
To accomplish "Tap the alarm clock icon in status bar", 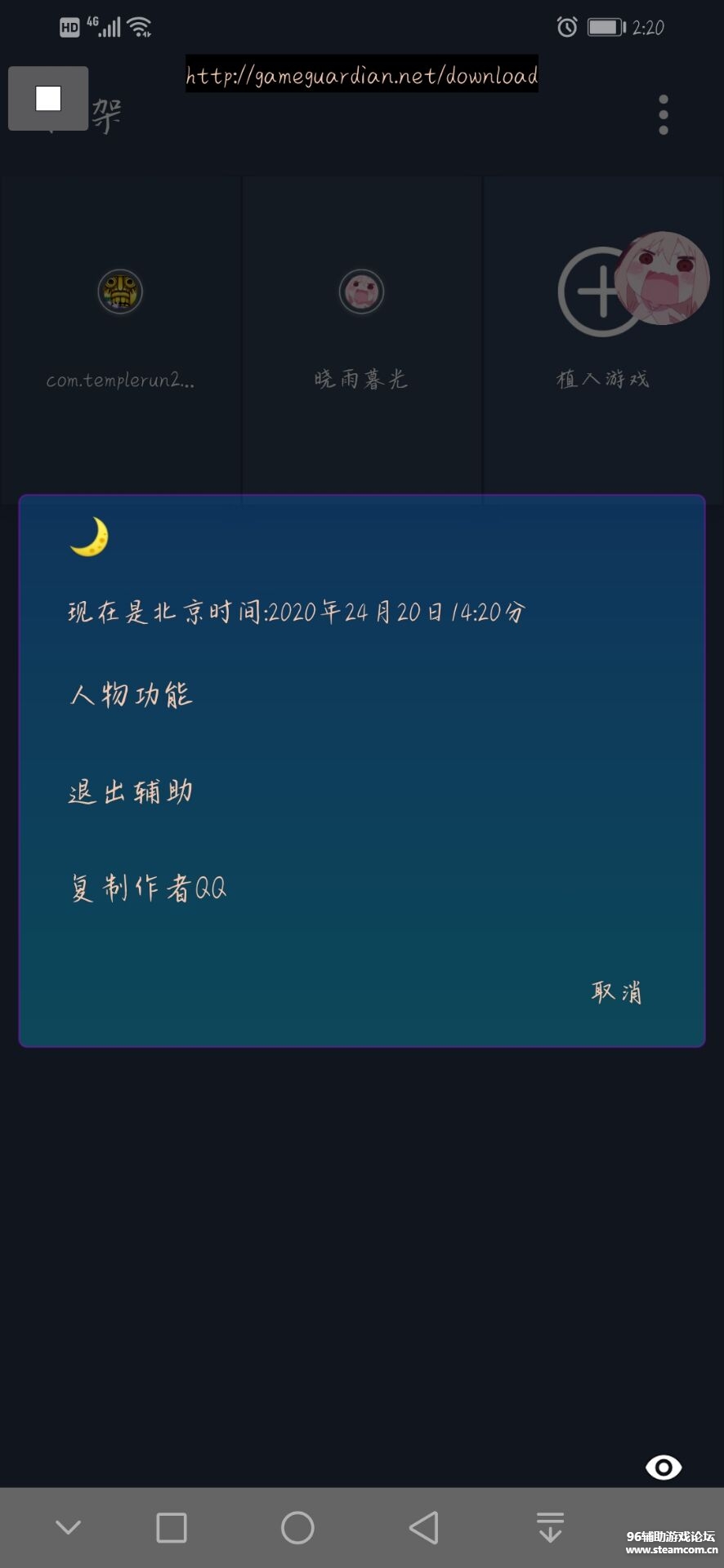I will (x=565, y=27).
